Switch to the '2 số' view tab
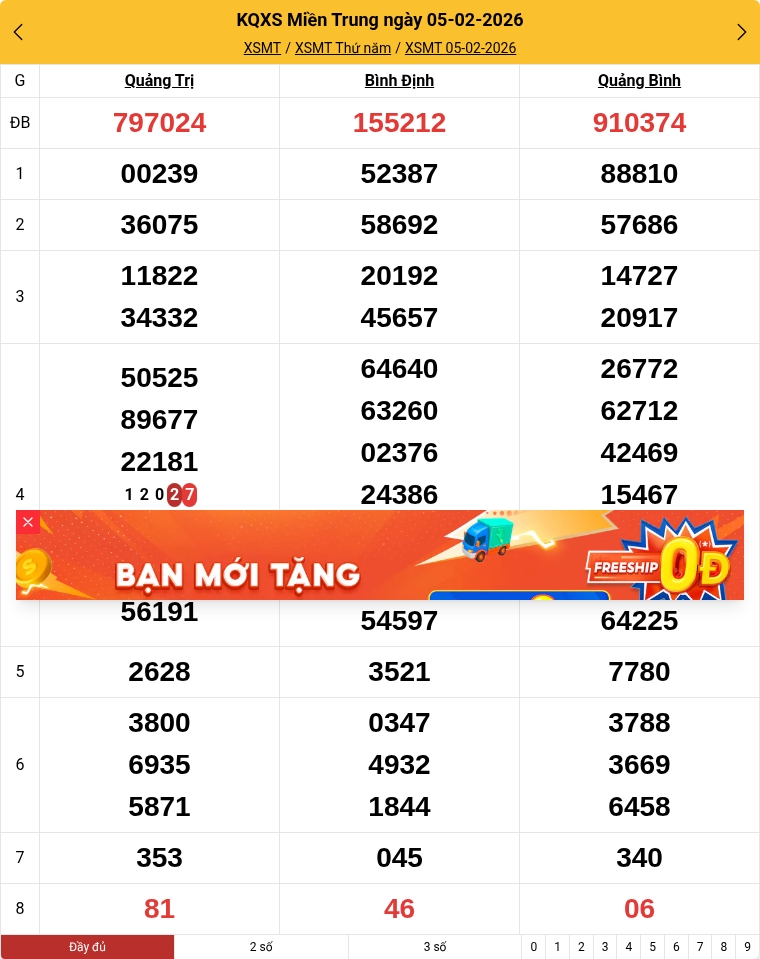 (262, 947)
